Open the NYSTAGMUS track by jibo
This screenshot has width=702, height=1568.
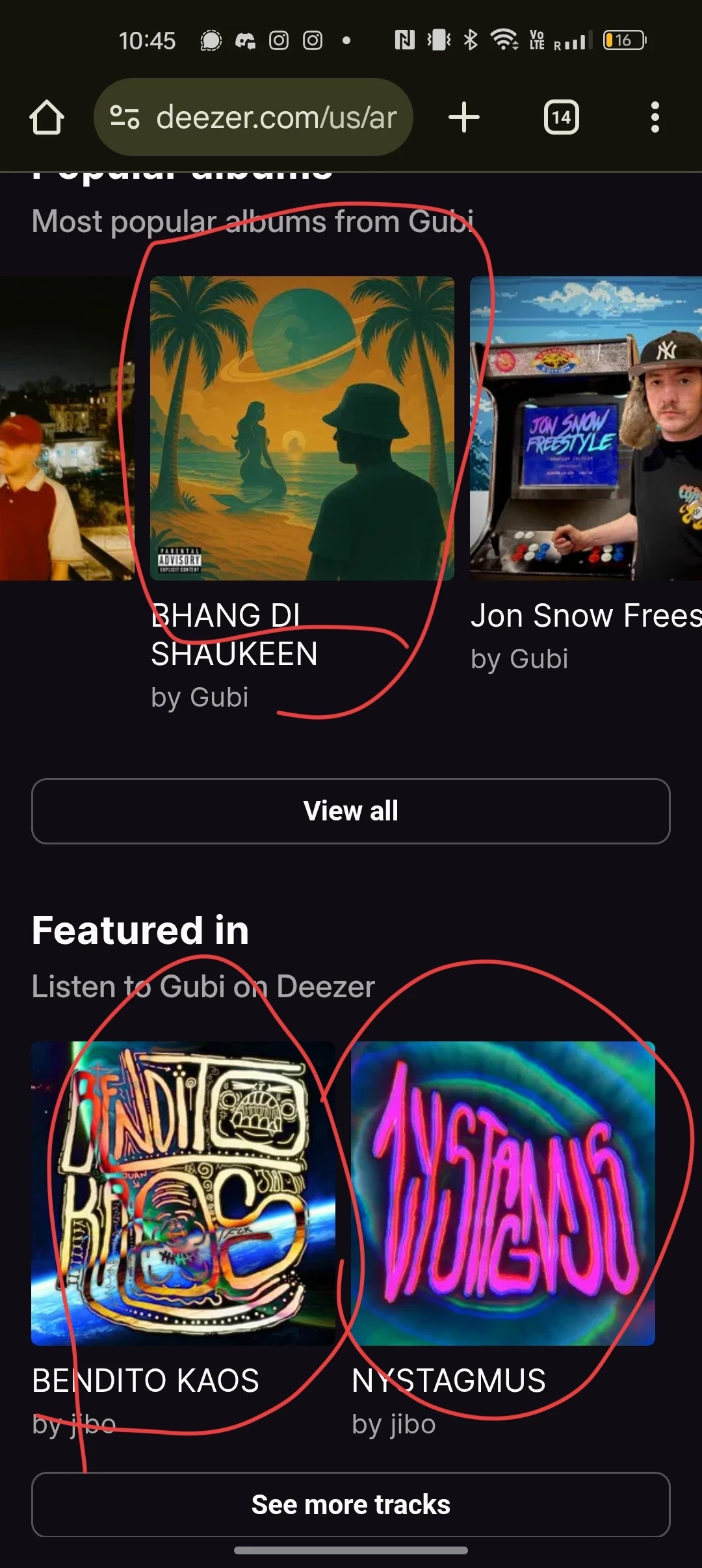503,1194
